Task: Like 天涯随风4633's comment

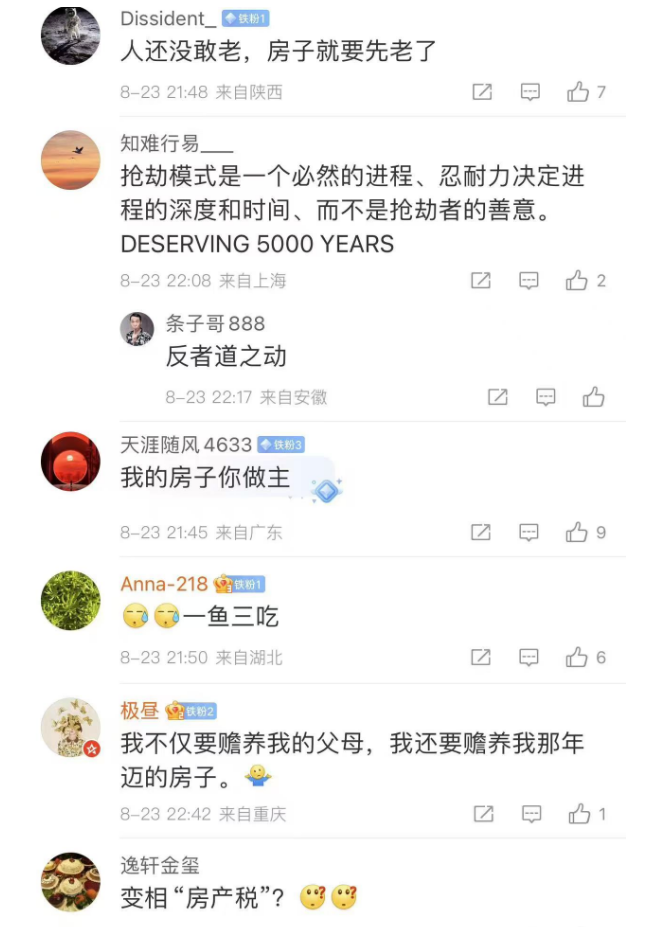Action: click(x=577, y=533)
